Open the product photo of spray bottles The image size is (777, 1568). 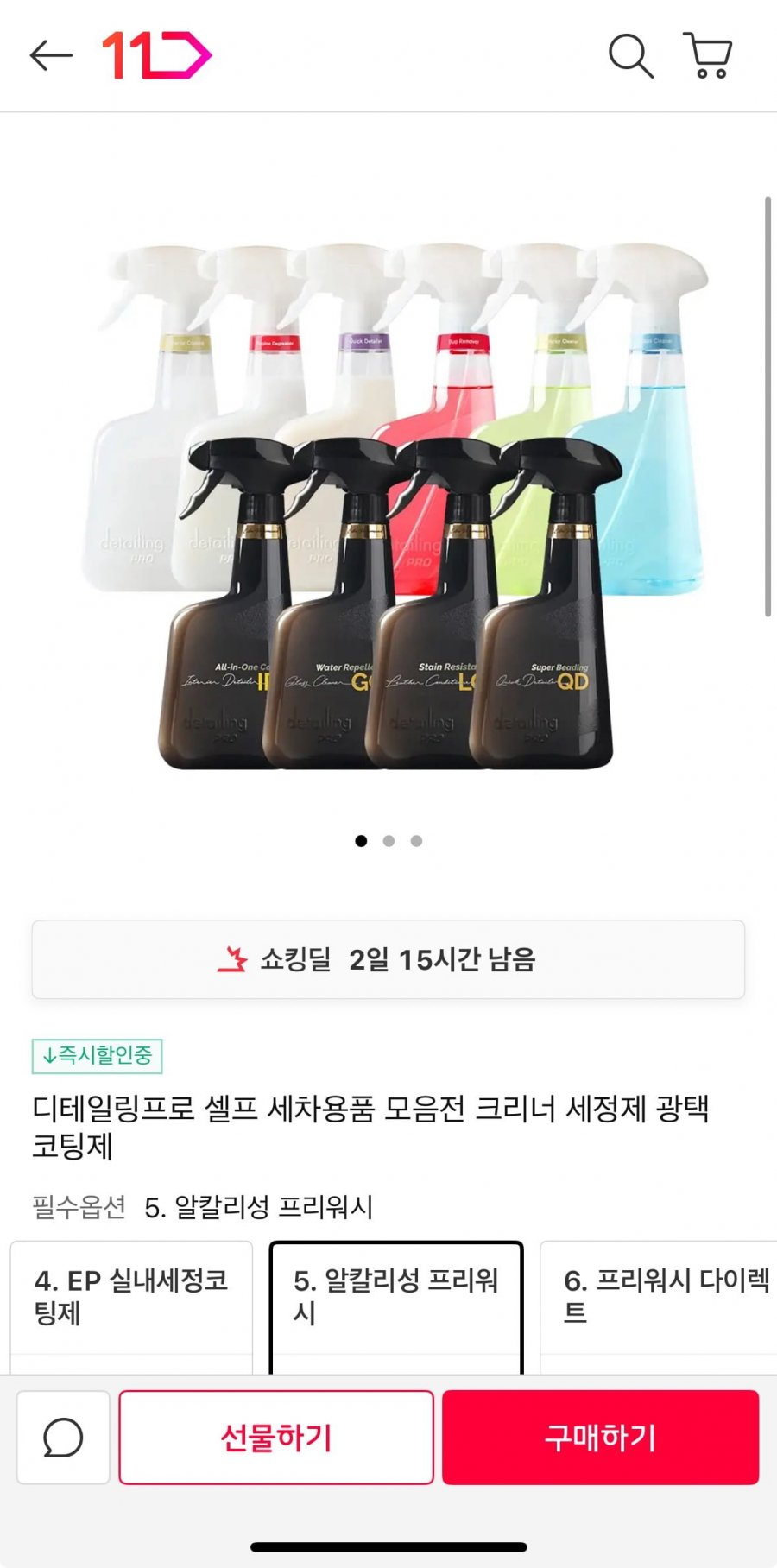[388, 505]
